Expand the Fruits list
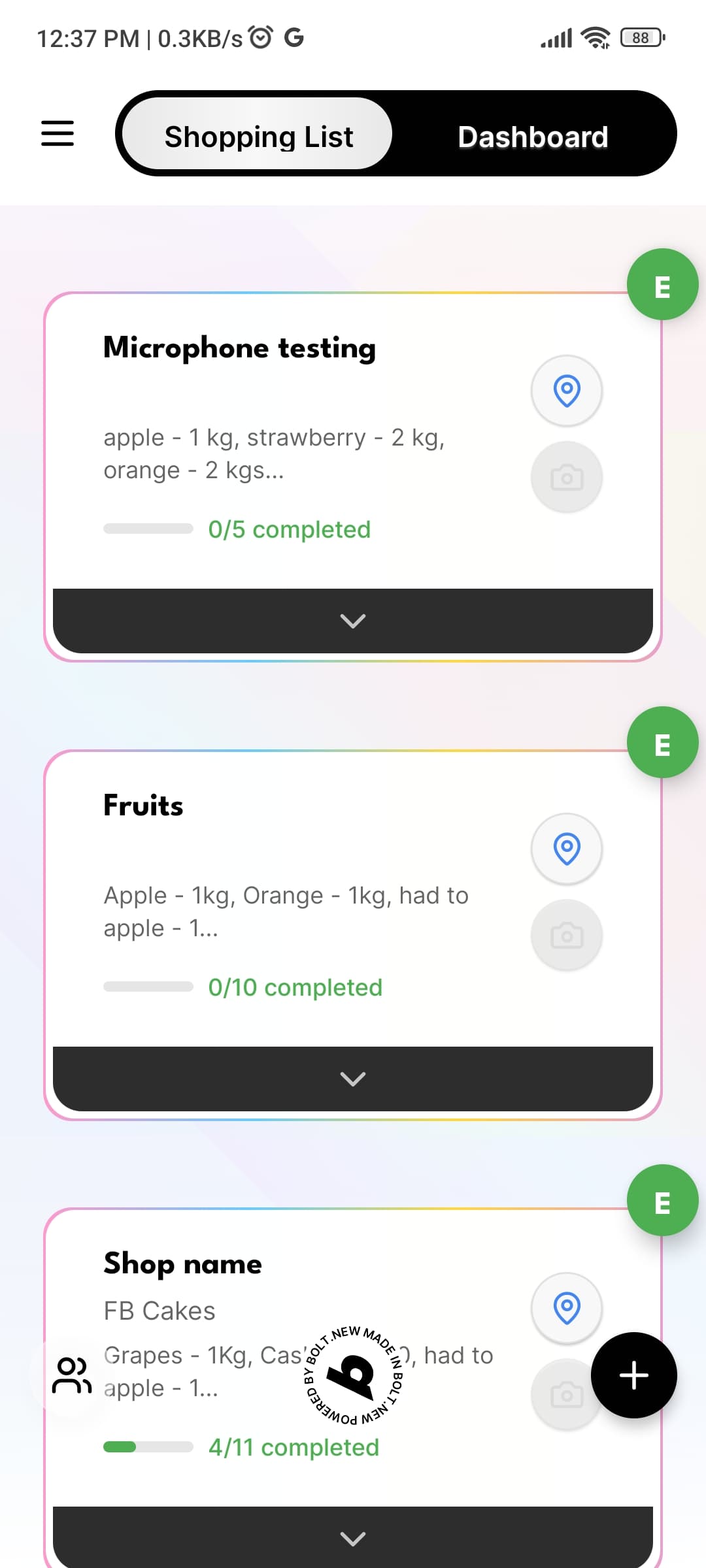The height and width of the screenshot is (1568, 706). [x=353, y=1079]
